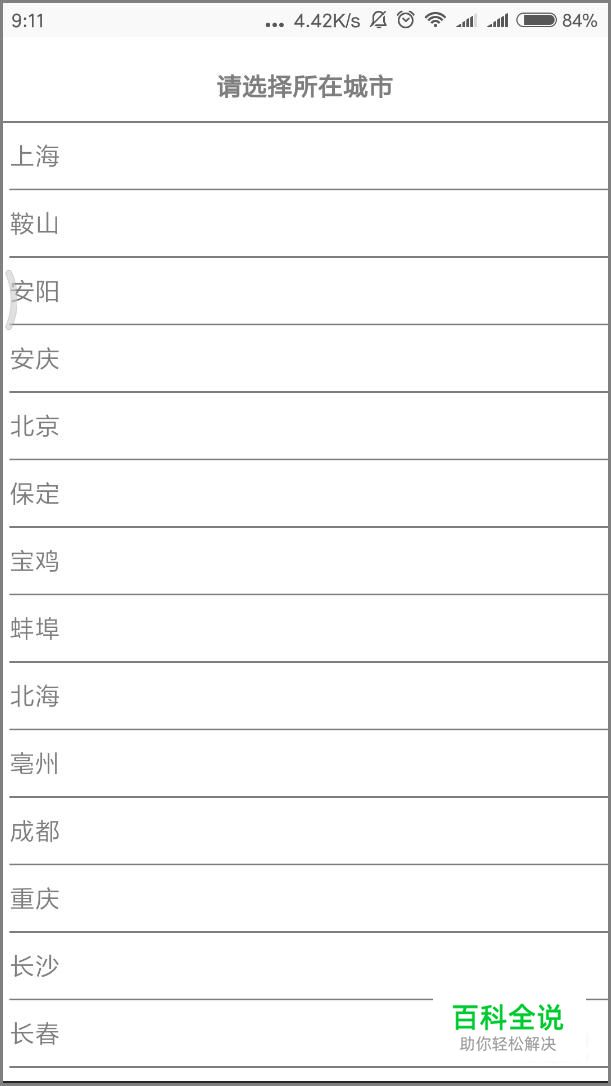Select the 安庆 city row

pyautogui.click(x=306, y=358)
